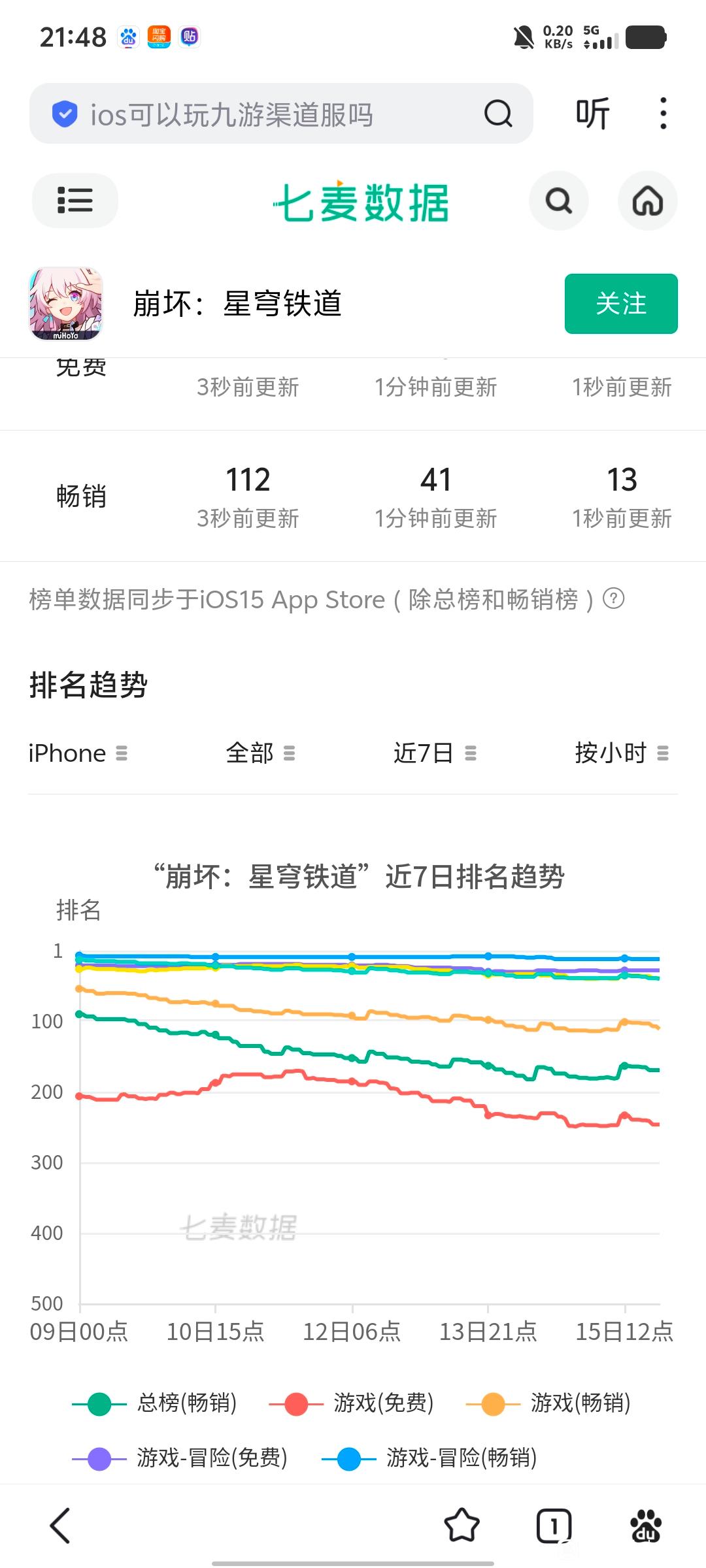Open the browser overflow menu

[663, 114]
